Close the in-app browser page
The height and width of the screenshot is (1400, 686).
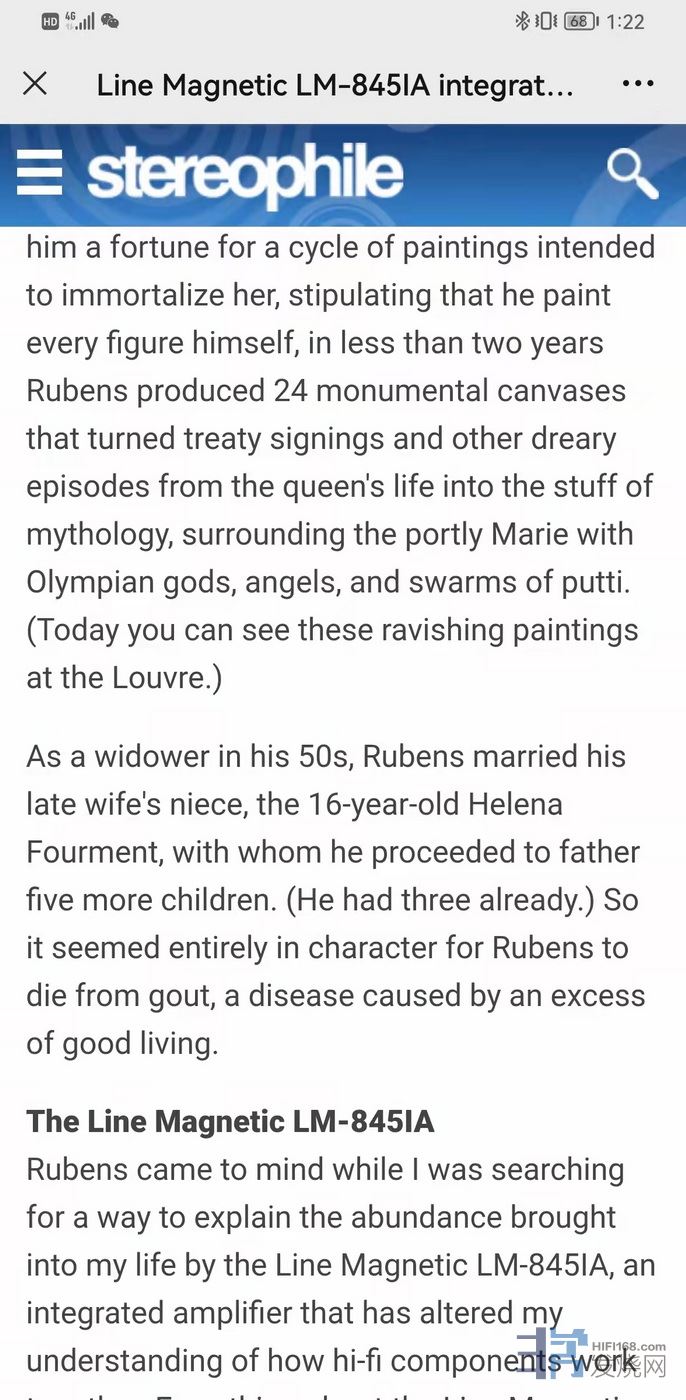(x=35, y=84)
